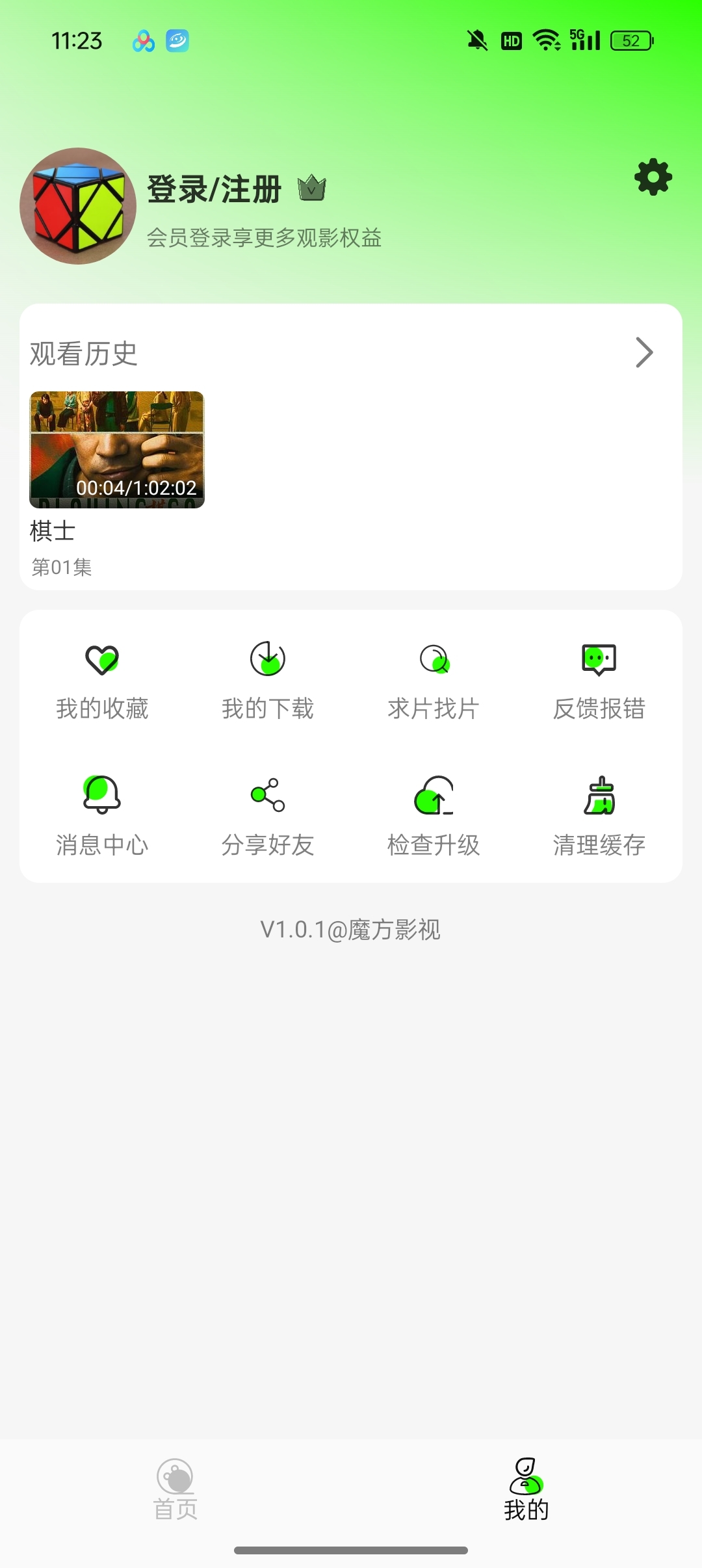Share app via 分享好友
Viewport: 702px width, 1568px height.
[268, 817]
